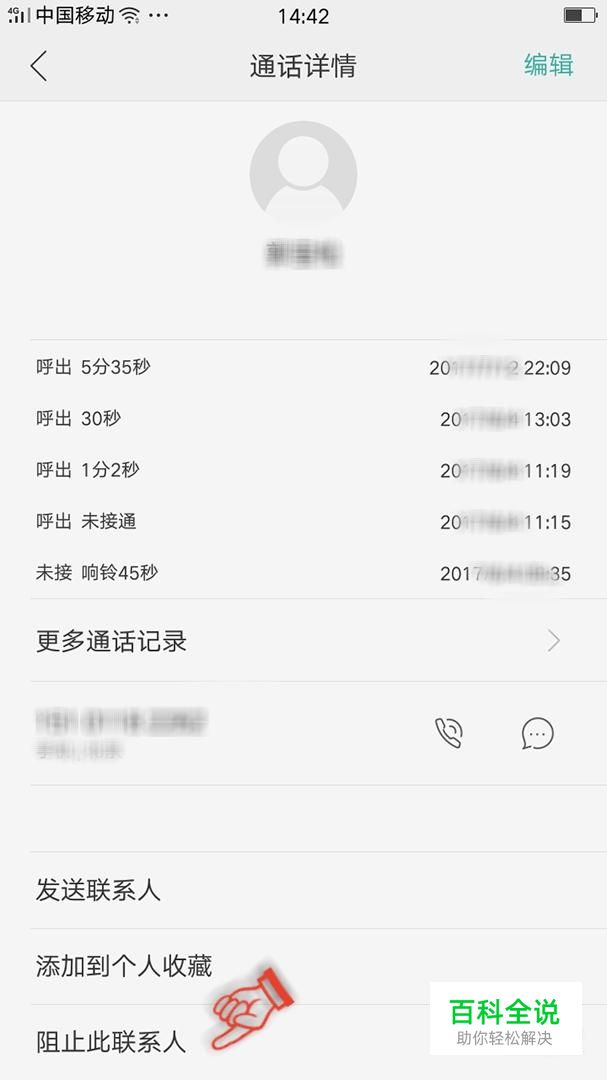Send a message via the chat bubble icon
607x1080 pixels.
(x=537, y=733)
